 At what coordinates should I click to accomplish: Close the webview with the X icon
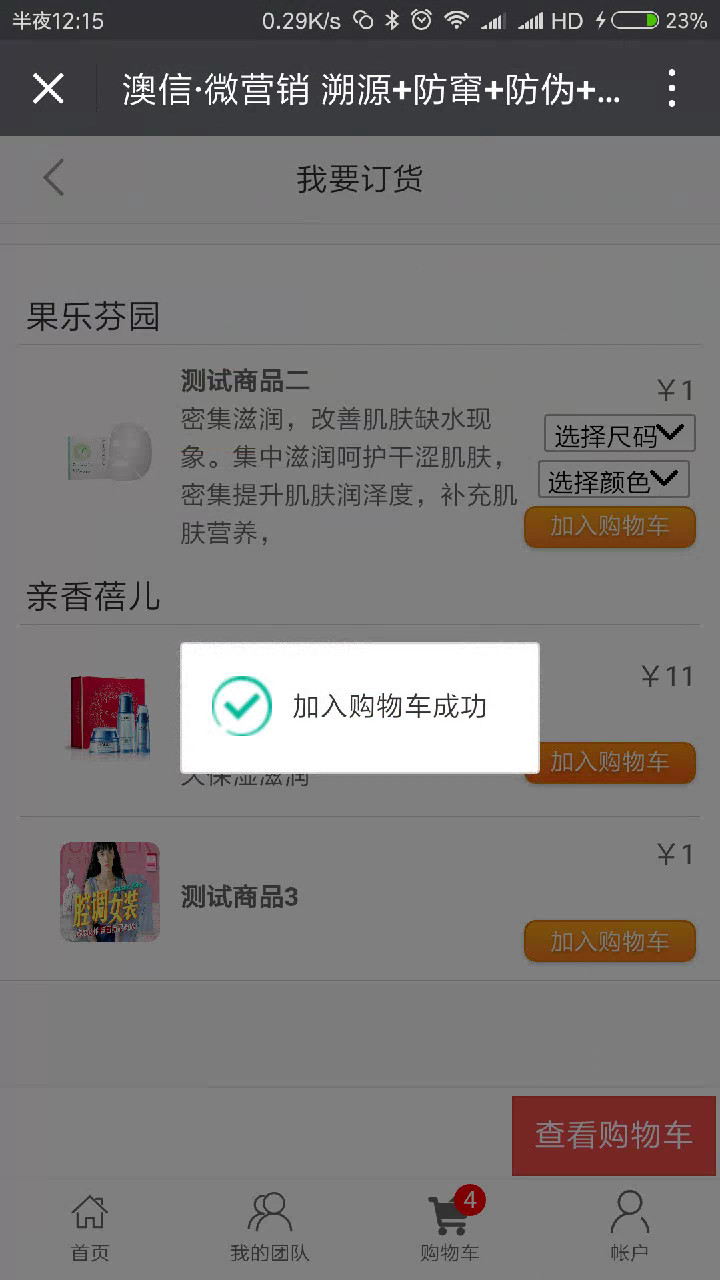click(x=48, y=89)
